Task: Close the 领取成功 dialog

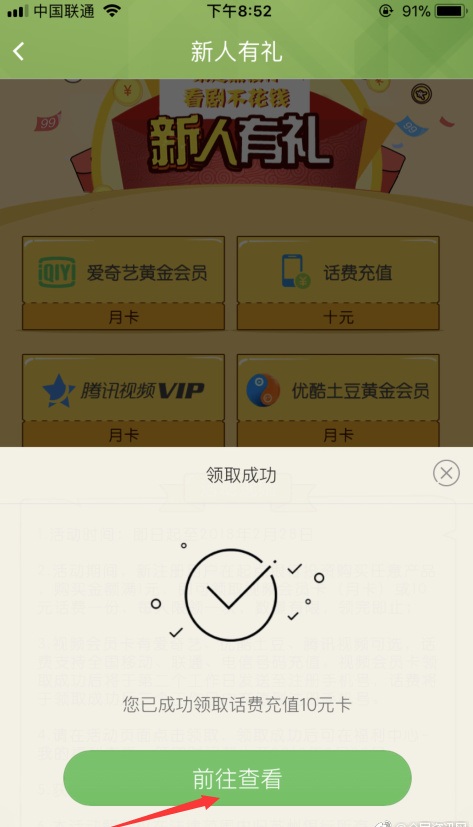Action: click(446, 473)
